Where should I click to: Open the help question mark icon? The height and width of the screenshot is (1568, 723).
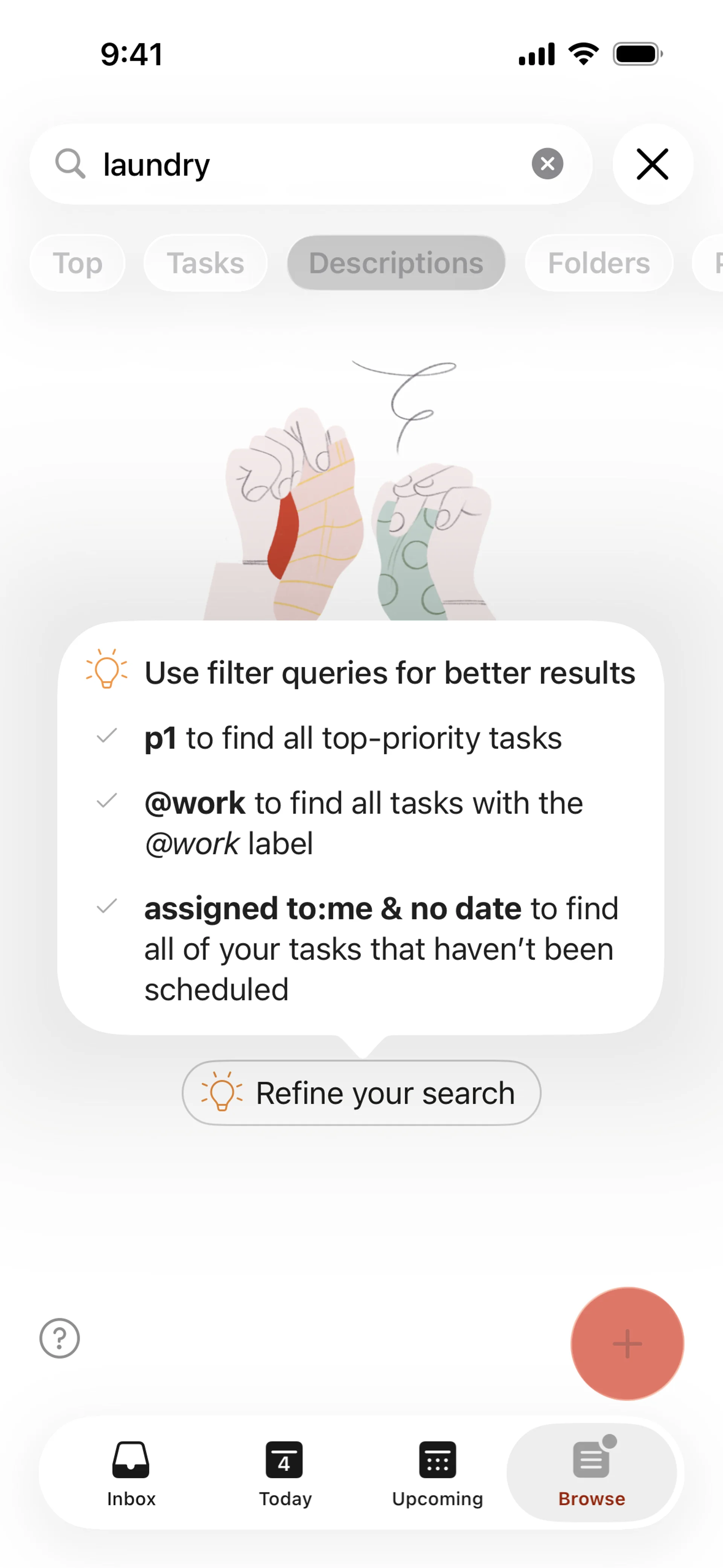coord(59,1338)
